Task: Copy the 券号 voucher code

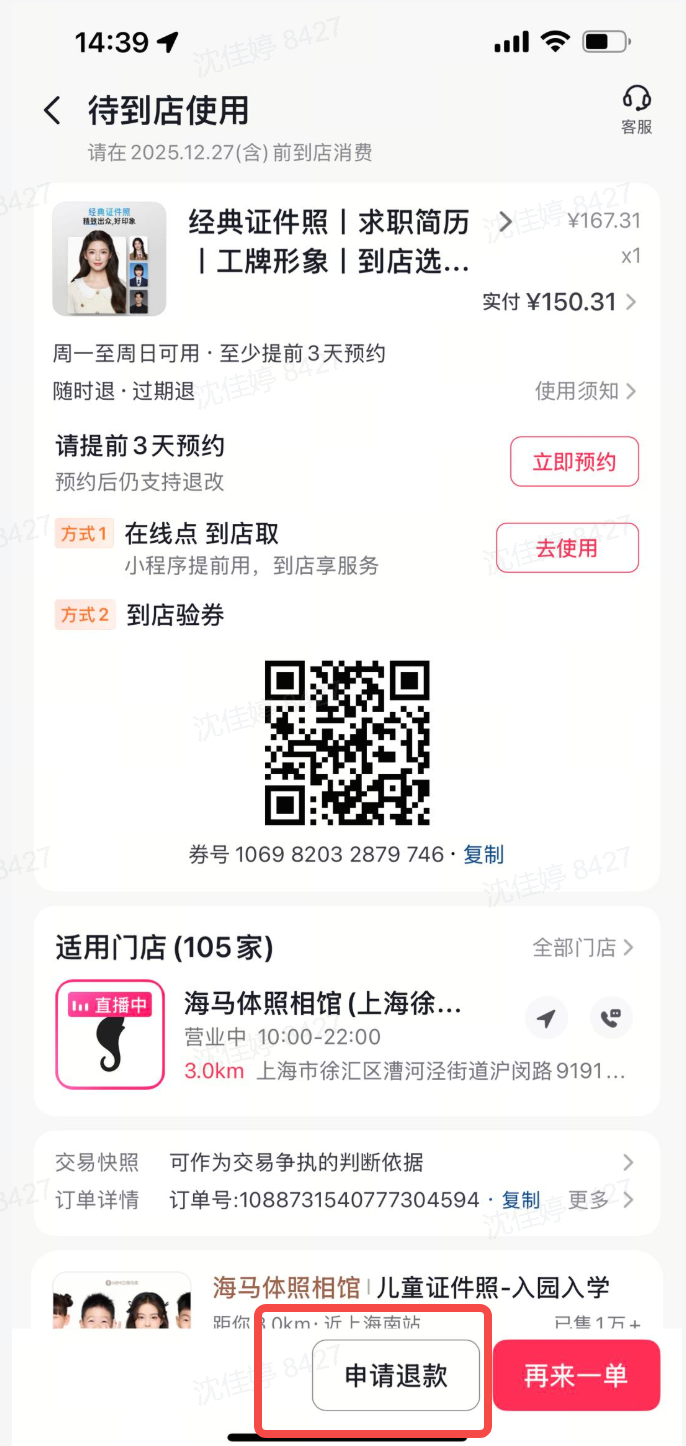Action: pyautogui.click(x=484, y=855)
